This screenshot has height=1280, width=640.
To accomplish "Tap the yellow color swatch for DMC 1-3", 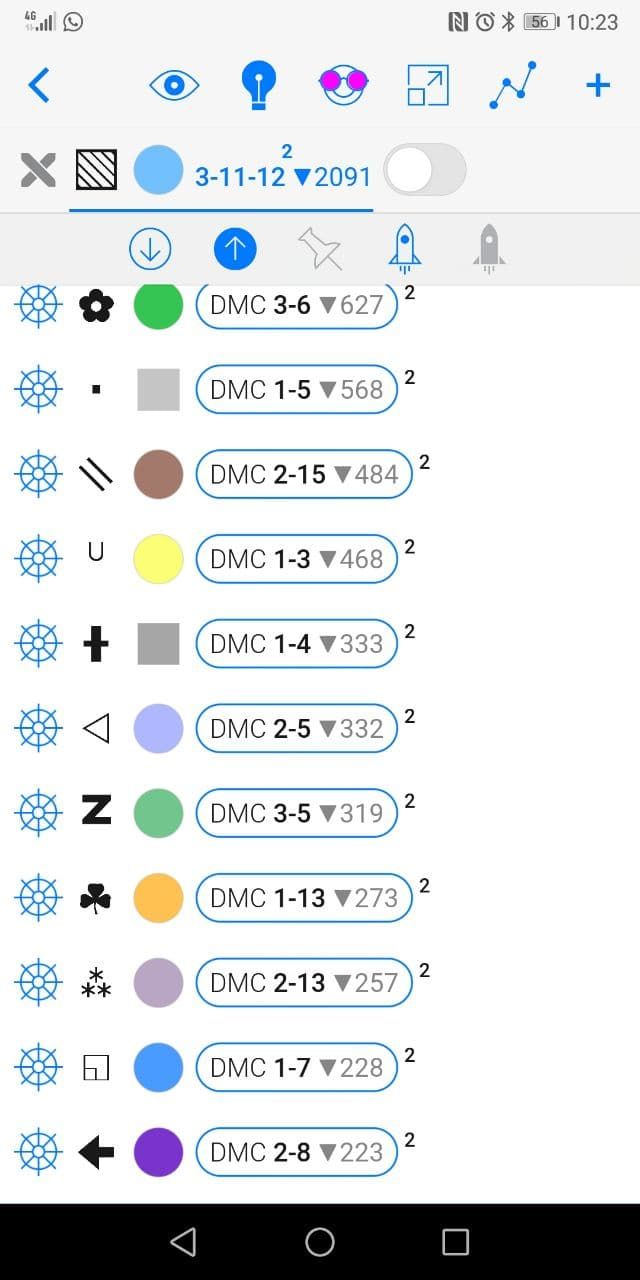I will pyautogui.click(x=158, y=559).
